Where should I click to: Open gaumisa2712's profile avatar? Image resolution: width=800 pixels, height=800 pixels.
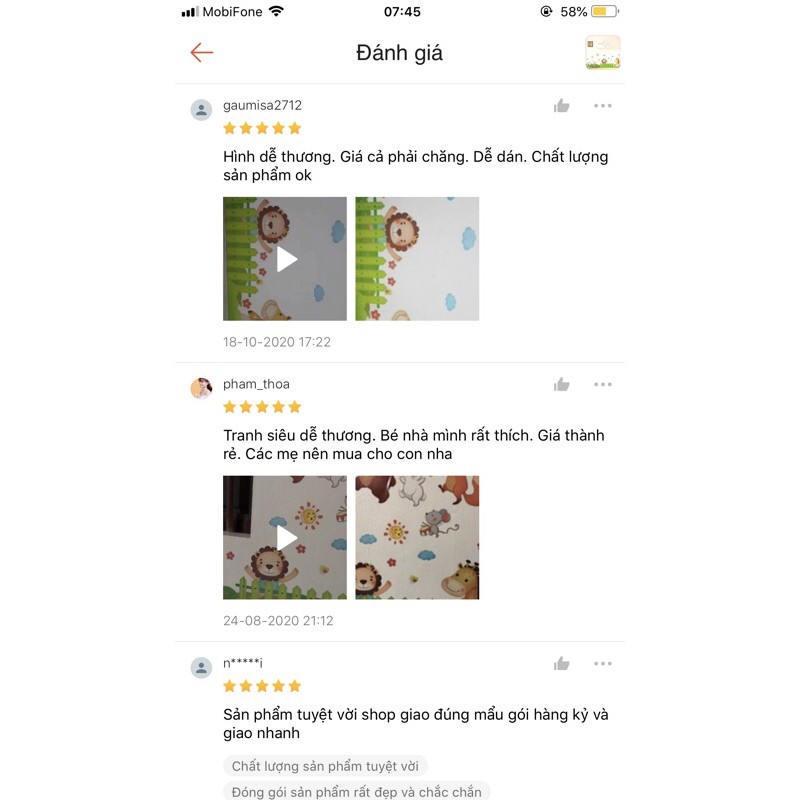(x=202, y=110)
